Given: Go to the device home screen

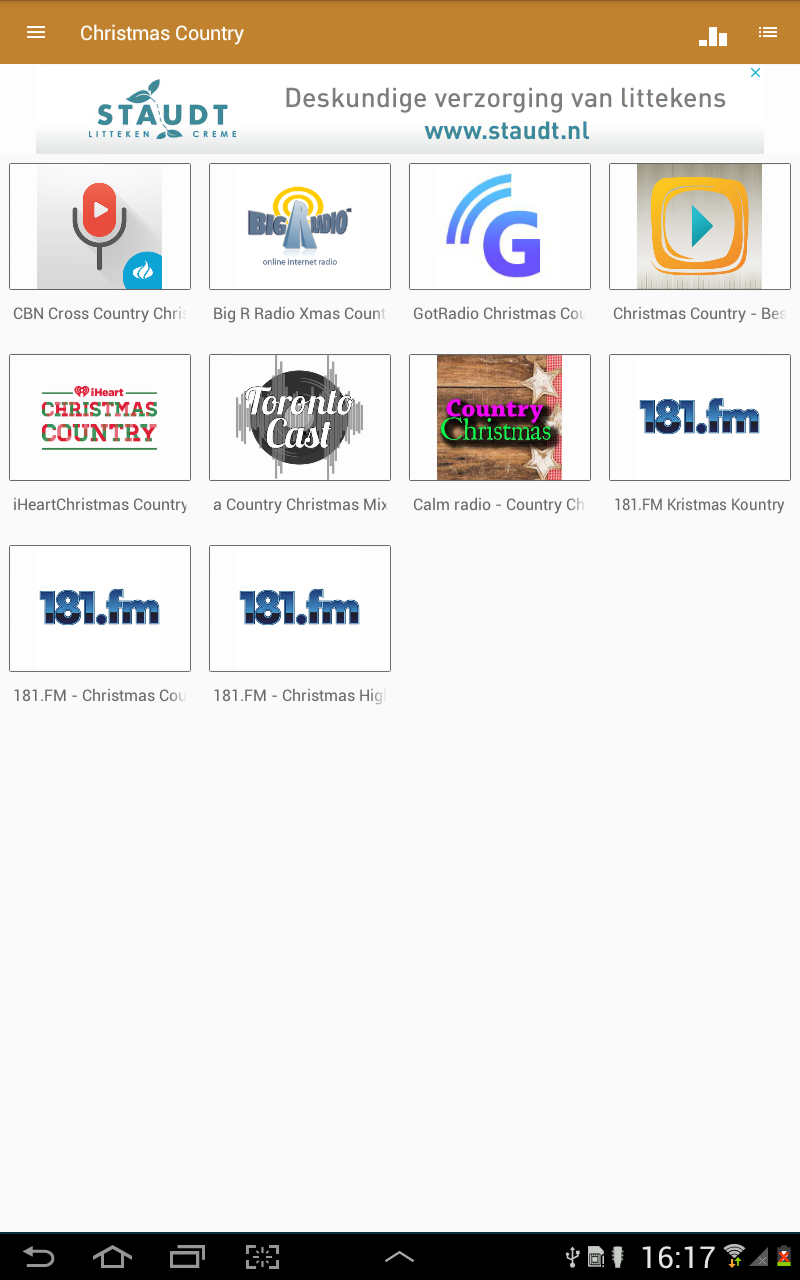Looking at the screenshot, I should 112,1256.
